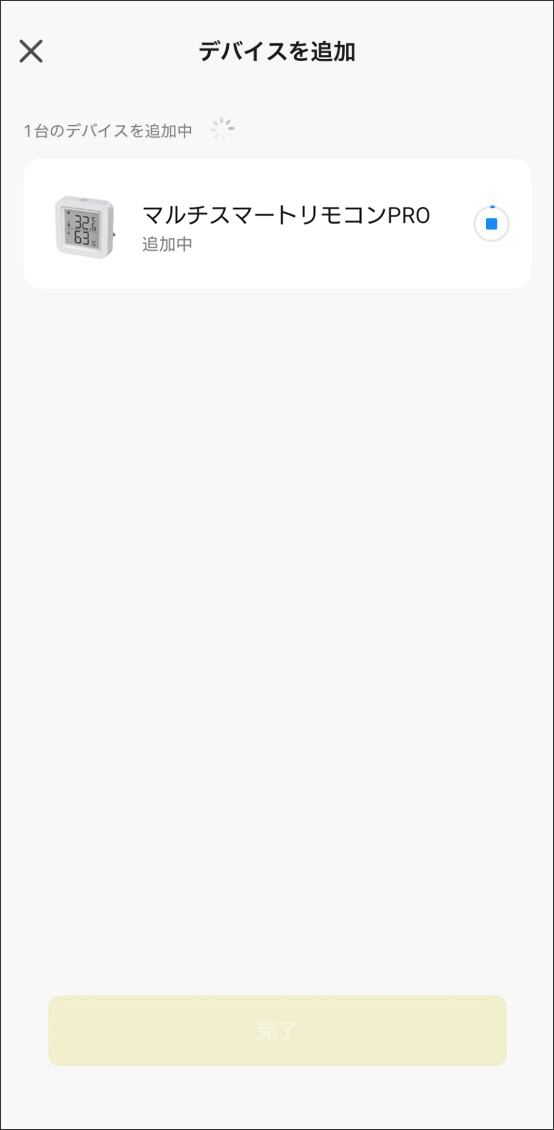Screen dimensions: 554x1130
Task: Close the デバイスを追加 screen
Action: click(x=31, y=51)
